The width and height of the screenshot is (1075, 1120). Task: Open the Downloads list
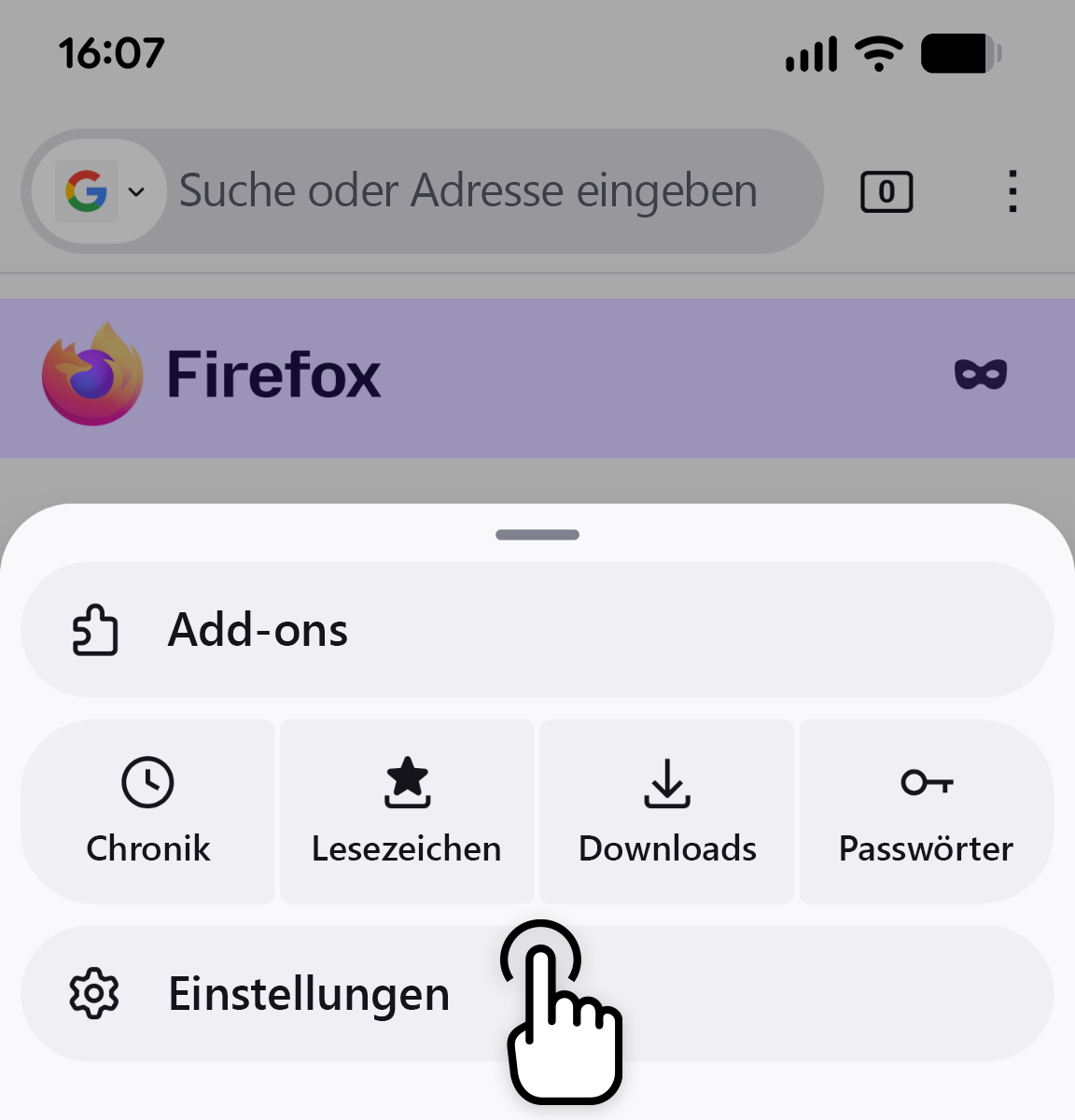click(667, 811)
